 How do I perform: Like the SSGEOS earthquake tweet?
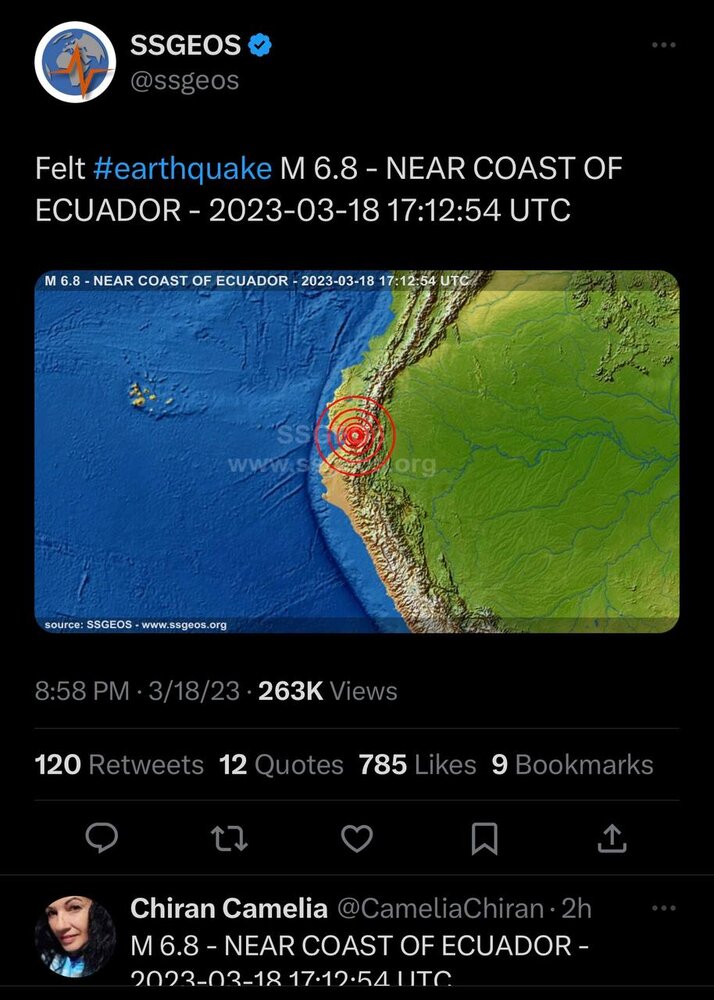[x=357, y=838]
